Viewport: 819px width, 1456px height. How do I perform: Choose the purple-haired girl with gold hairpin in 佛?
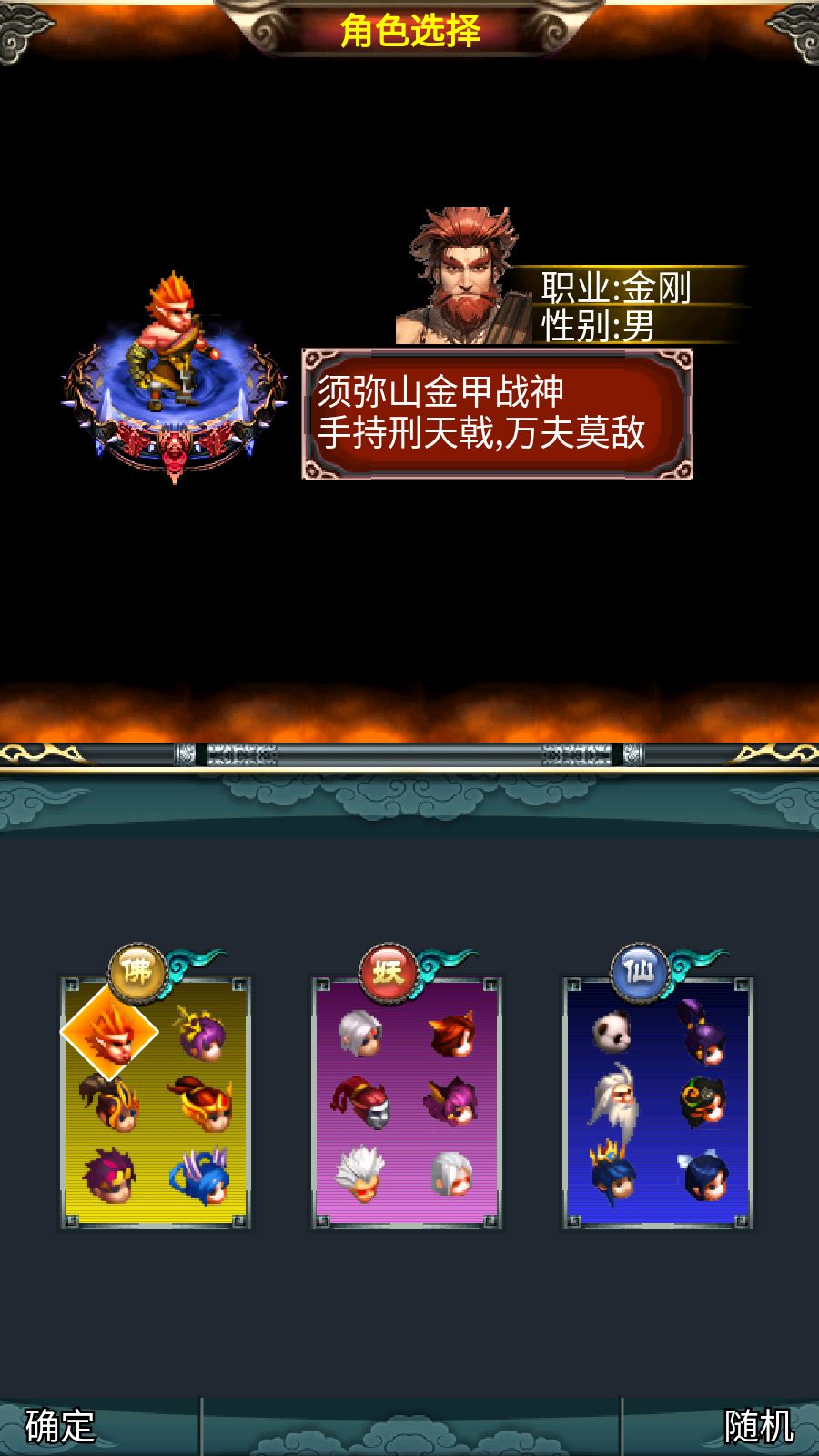pyautogui.click(x=200, y=1034)
